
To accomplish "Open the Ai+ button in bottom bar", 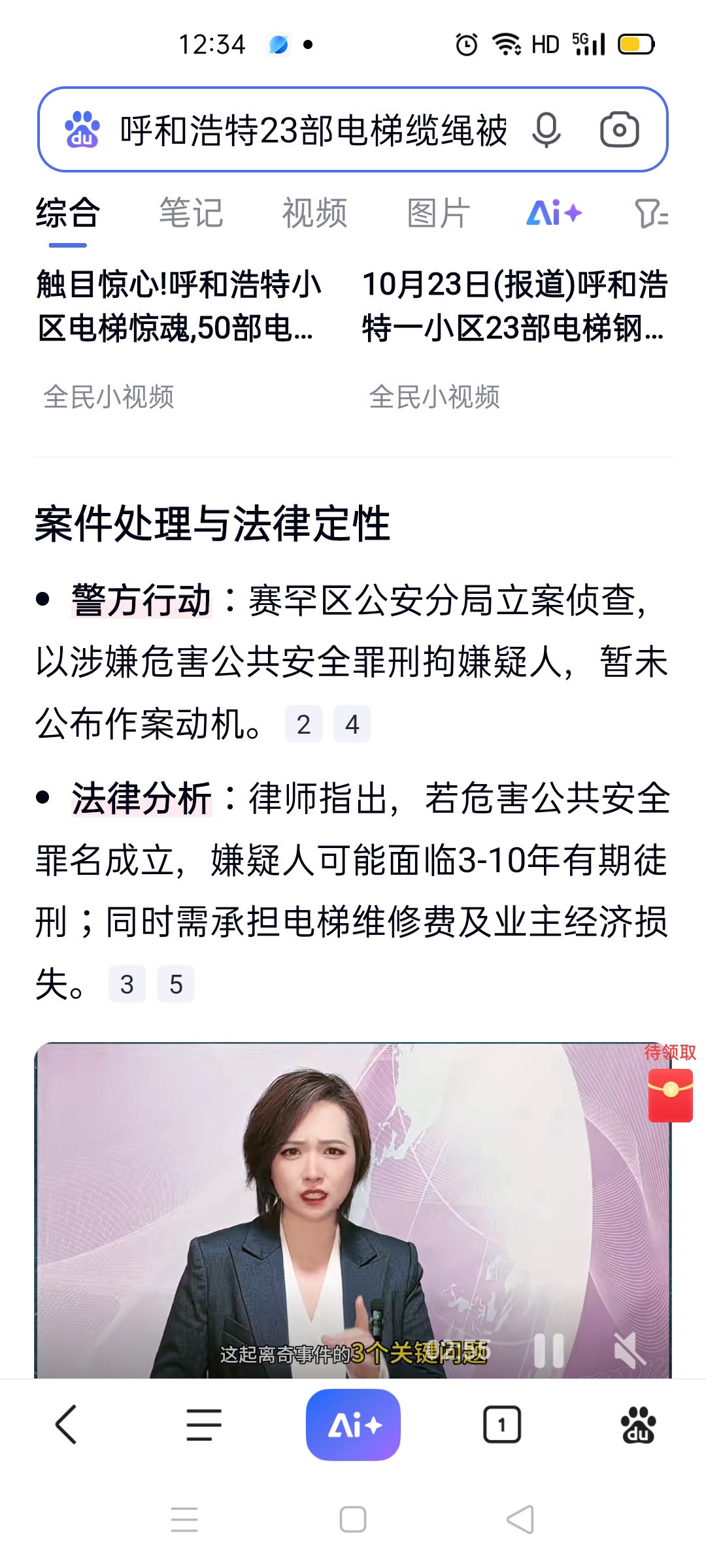I will click(353, 1425).
